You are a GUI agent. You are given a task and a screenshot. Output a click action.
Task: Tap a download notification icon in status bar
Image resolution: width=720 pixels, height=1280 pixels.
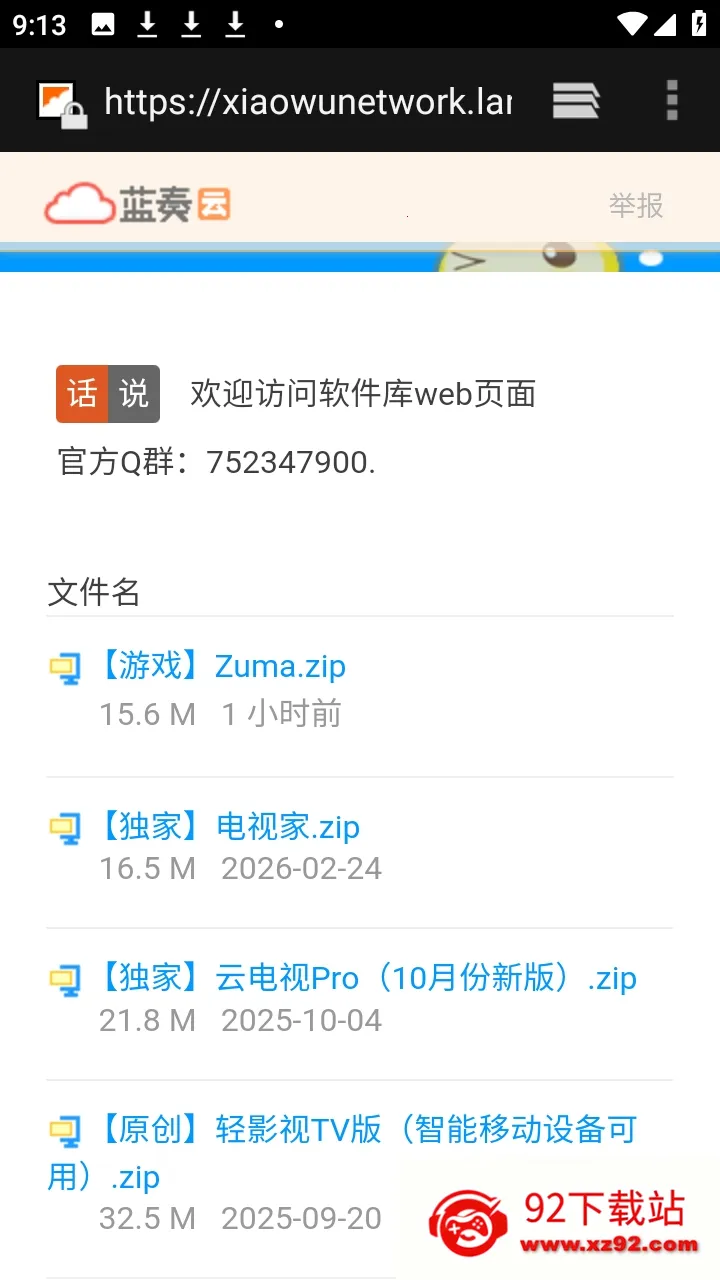[146, 24]
